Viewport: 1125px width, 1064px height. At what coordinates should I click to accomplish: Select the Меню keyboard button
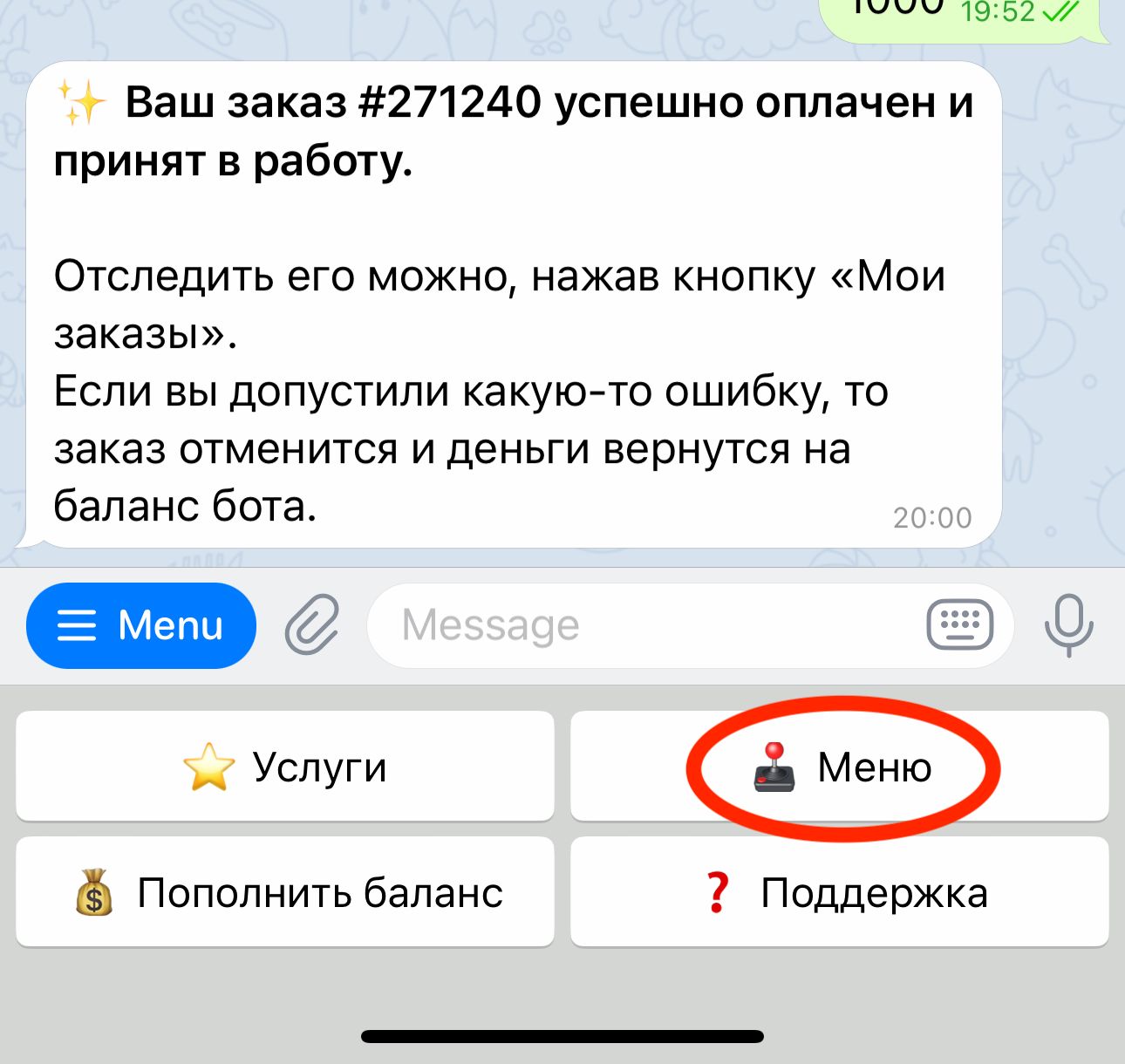pyautogui.click(x=840, y=767)
